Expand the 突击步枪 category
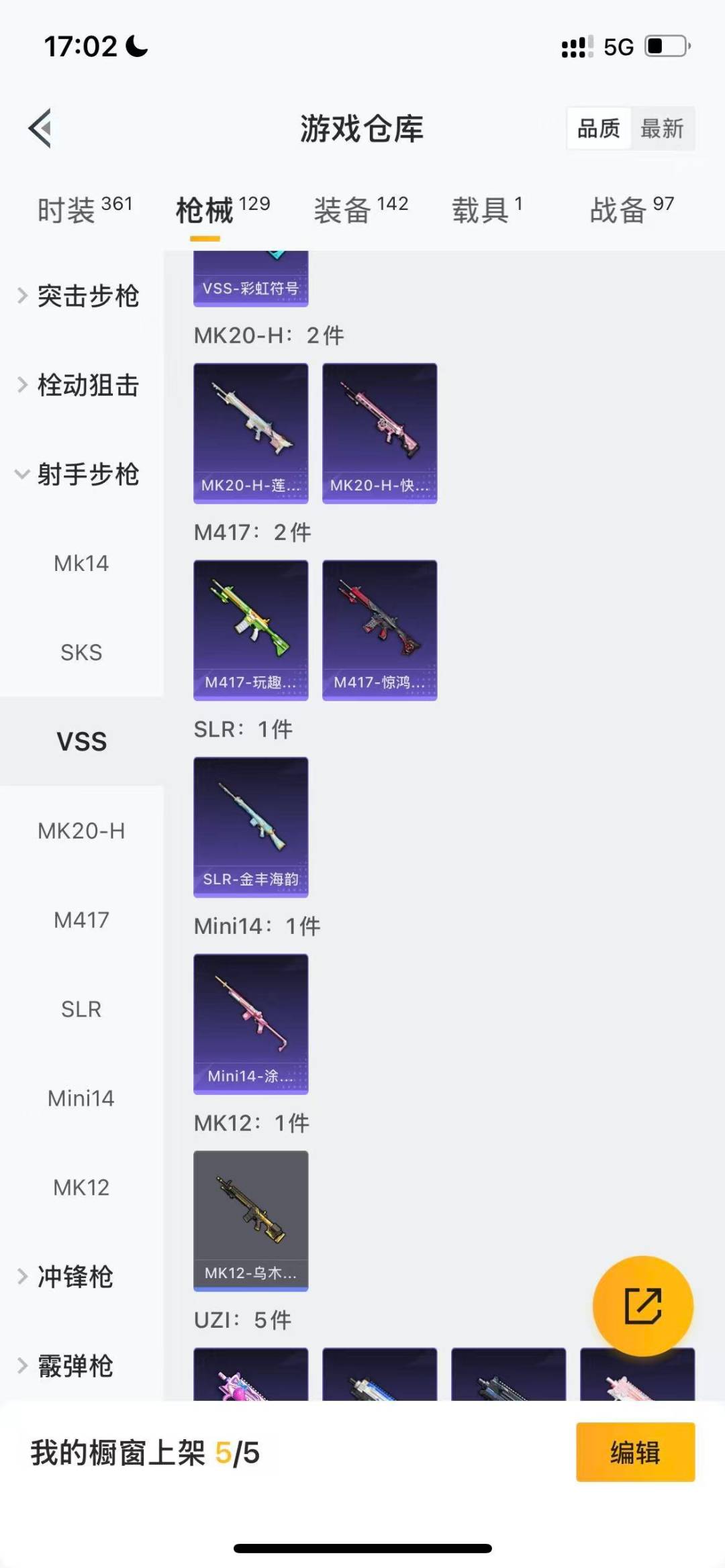725x1568 pixels. [x=87, y=295]
